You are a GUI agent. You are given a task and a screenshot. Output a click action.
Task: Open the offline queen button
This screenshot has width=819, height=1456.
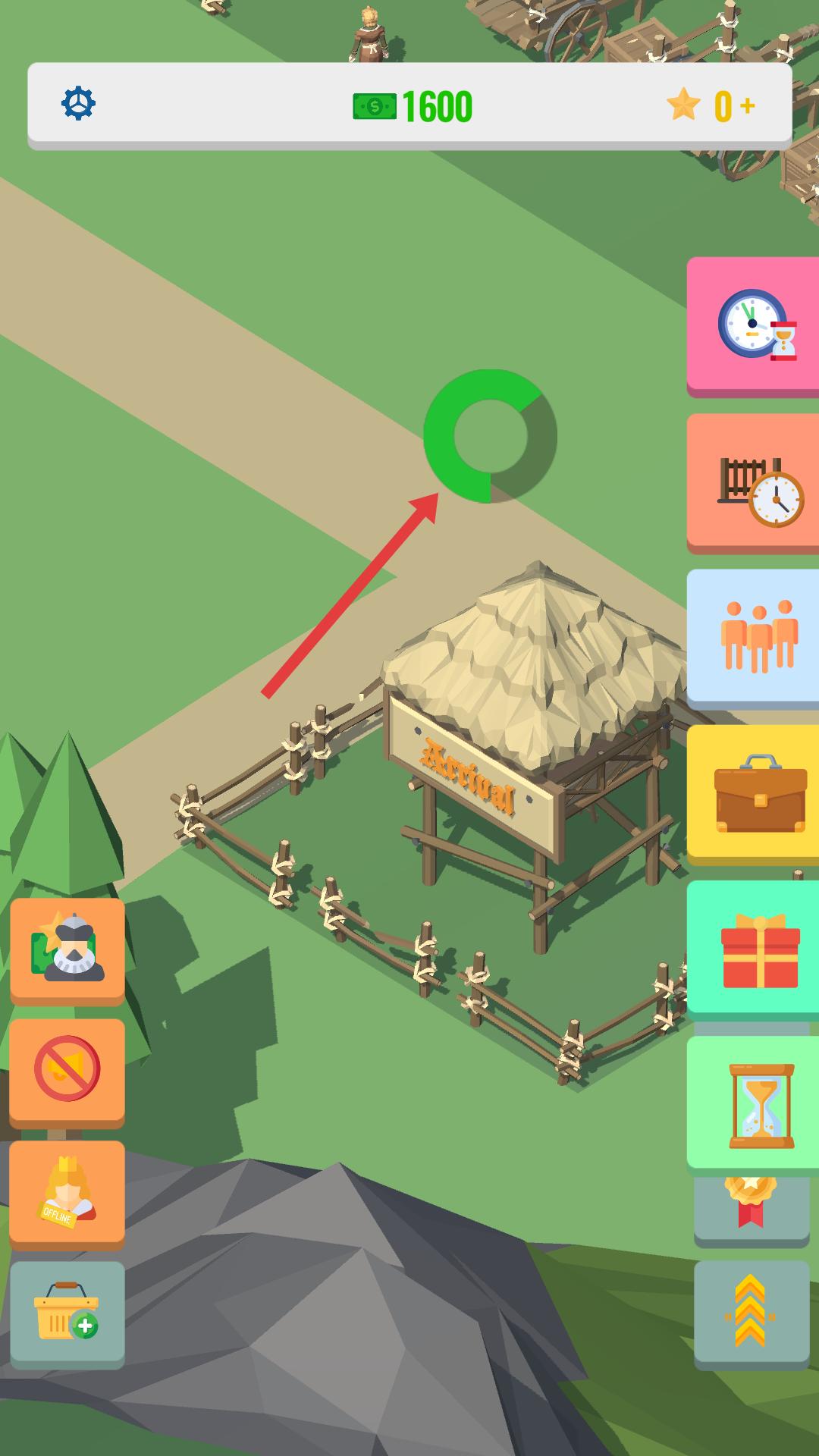point(67,1192)
